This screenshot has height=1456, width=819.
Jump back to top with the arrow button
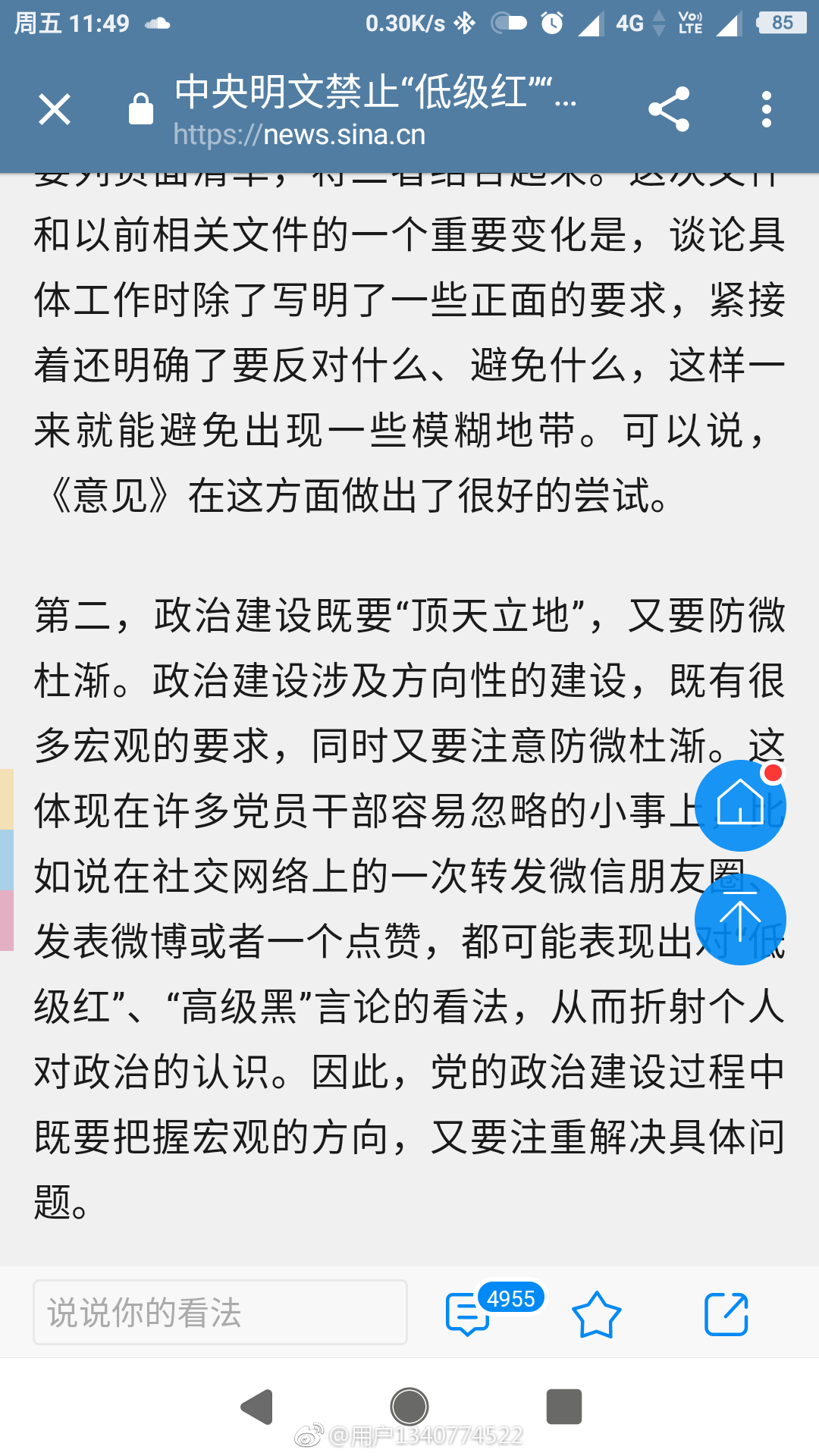pos(740,919)
